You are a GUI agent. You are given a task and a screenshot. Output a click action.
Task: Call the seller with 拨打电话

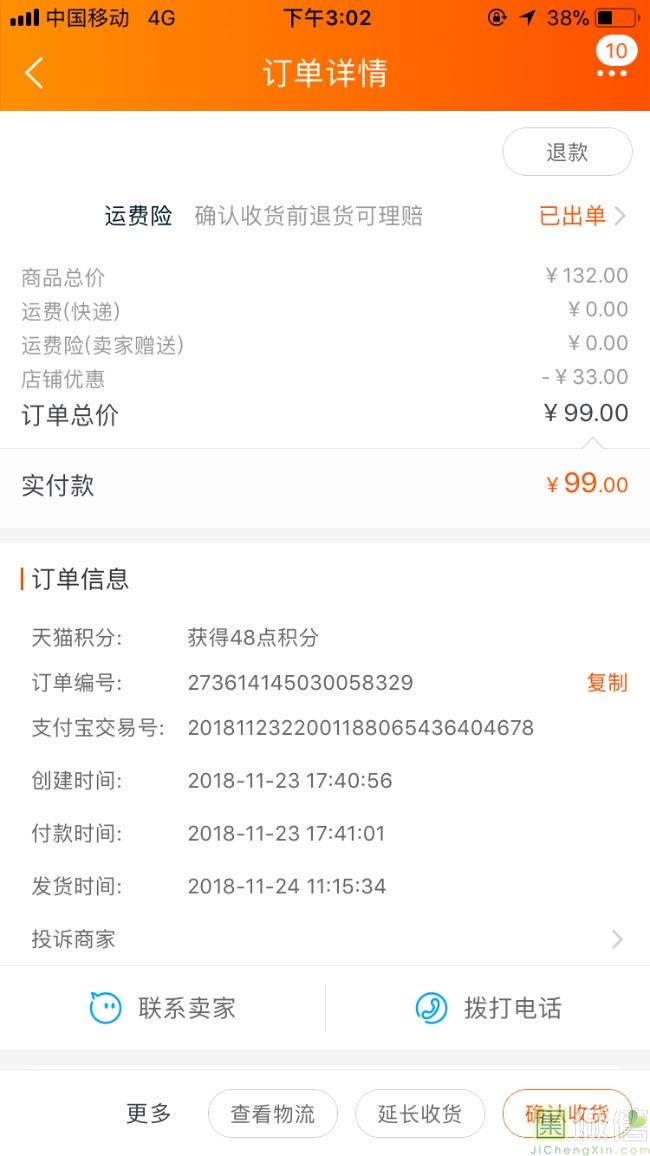coord(488,1007)
